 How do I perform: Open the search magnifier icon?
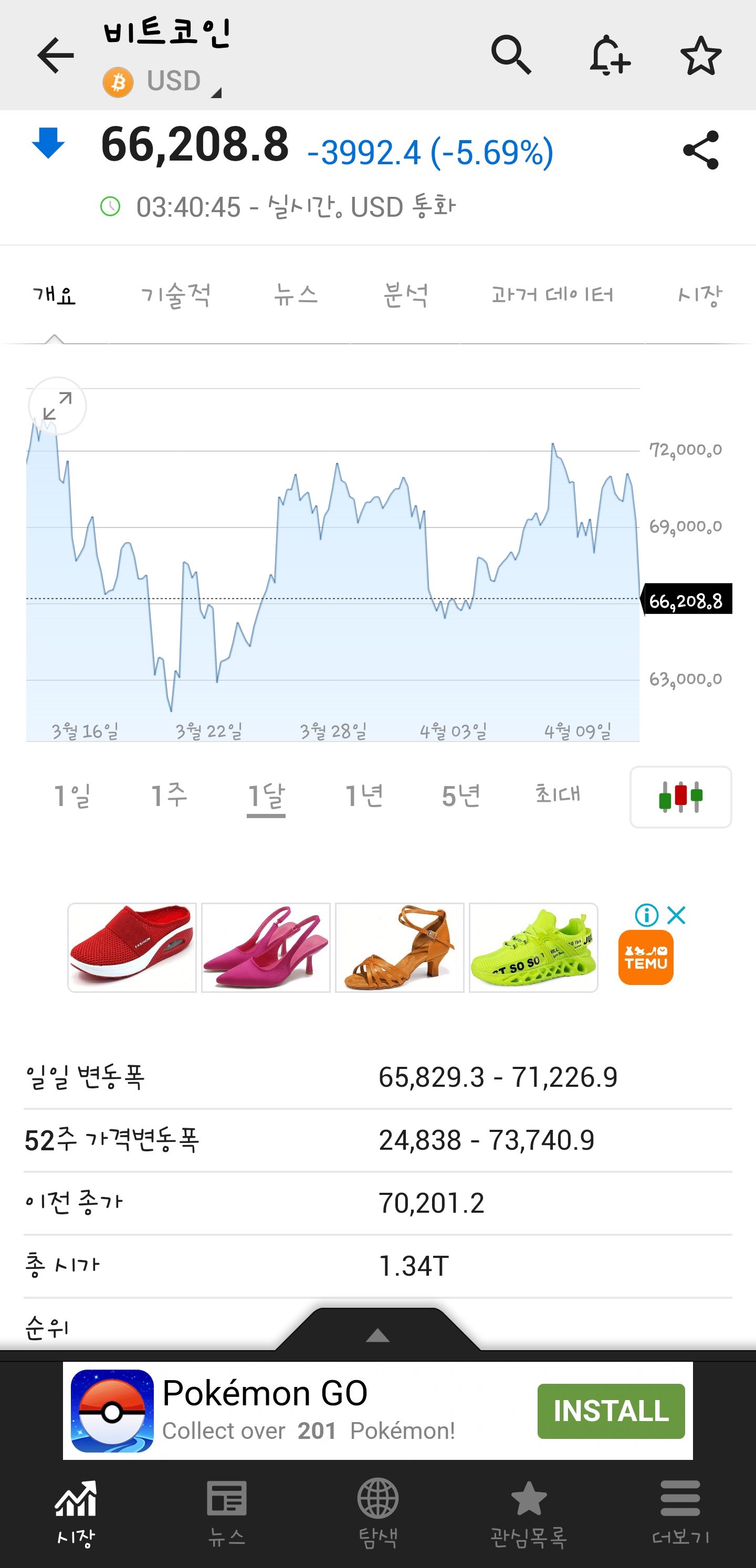coord(511,56)
